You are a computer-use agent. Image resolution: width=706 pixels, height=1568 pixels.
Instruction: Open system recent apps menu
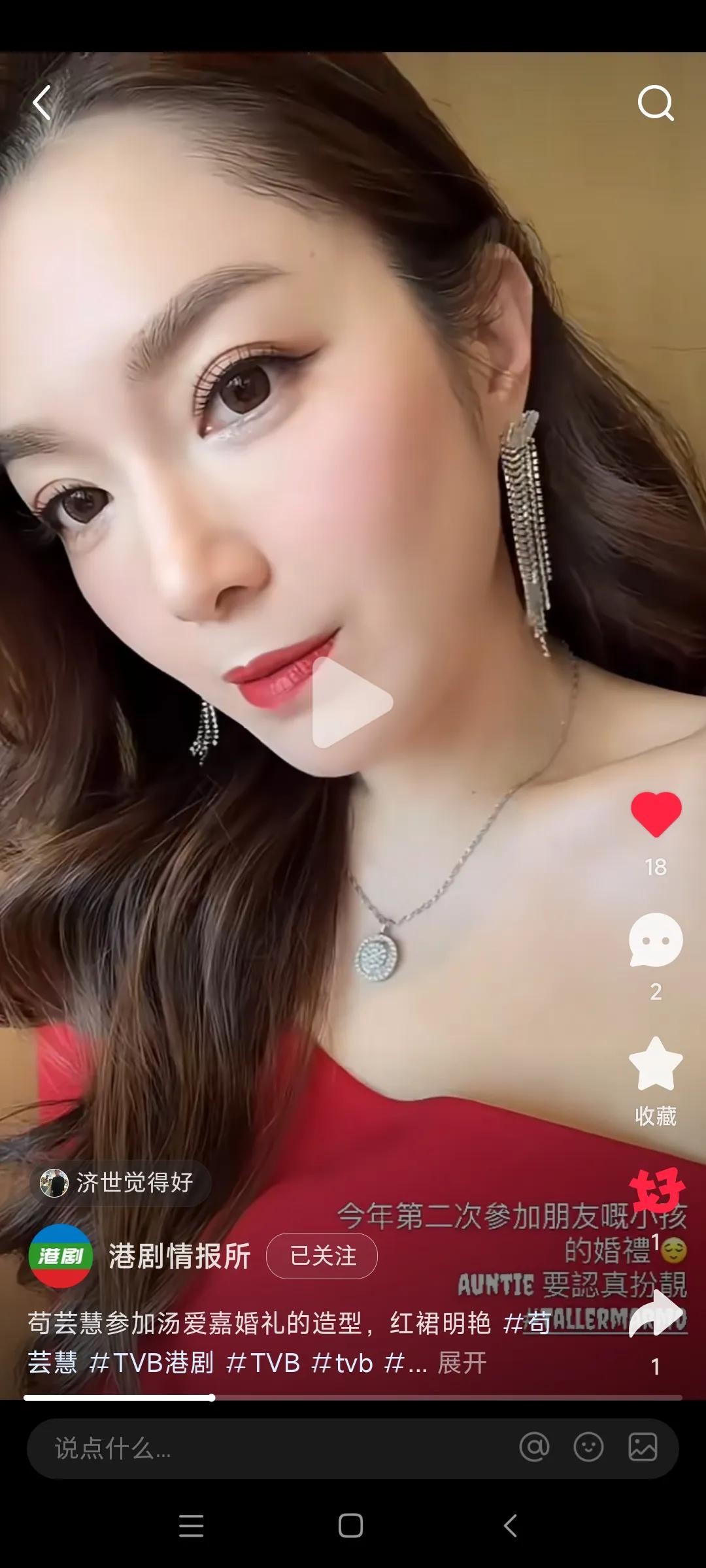pos(191,1526)
